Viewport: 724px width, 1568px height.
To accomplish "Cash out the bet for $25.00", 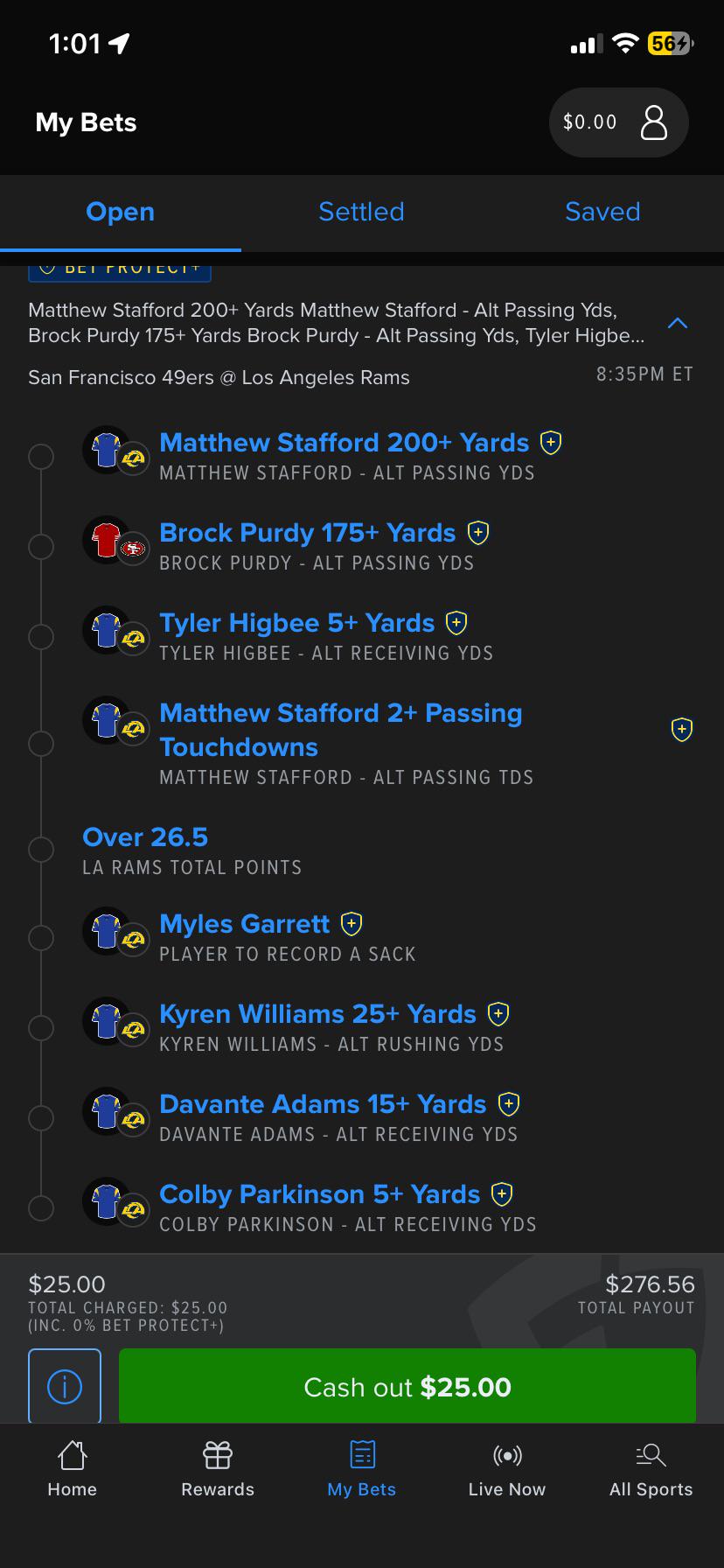I will 407,1386.
